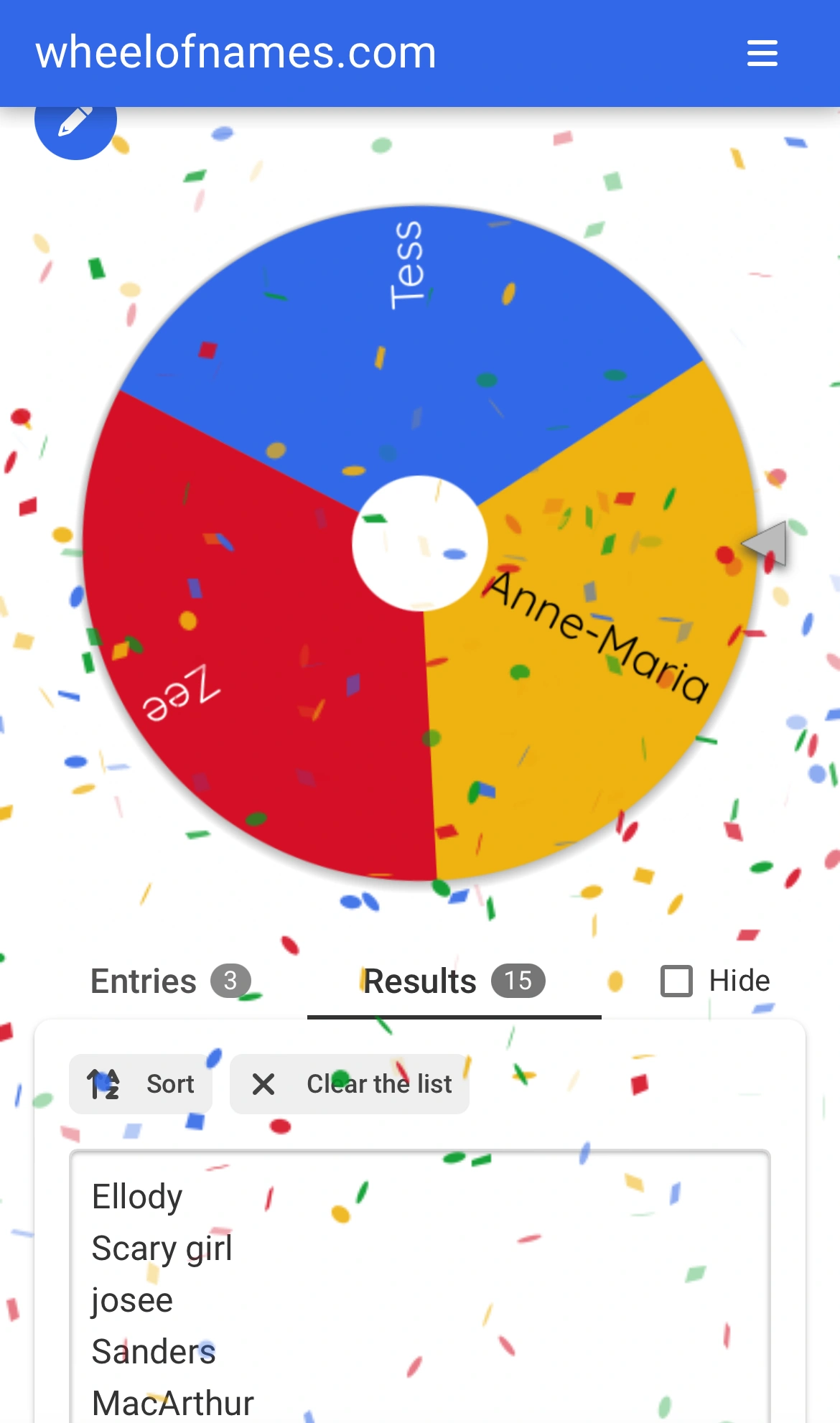
Task: Select the Scary girl result entry
Action: point(161,1248)
